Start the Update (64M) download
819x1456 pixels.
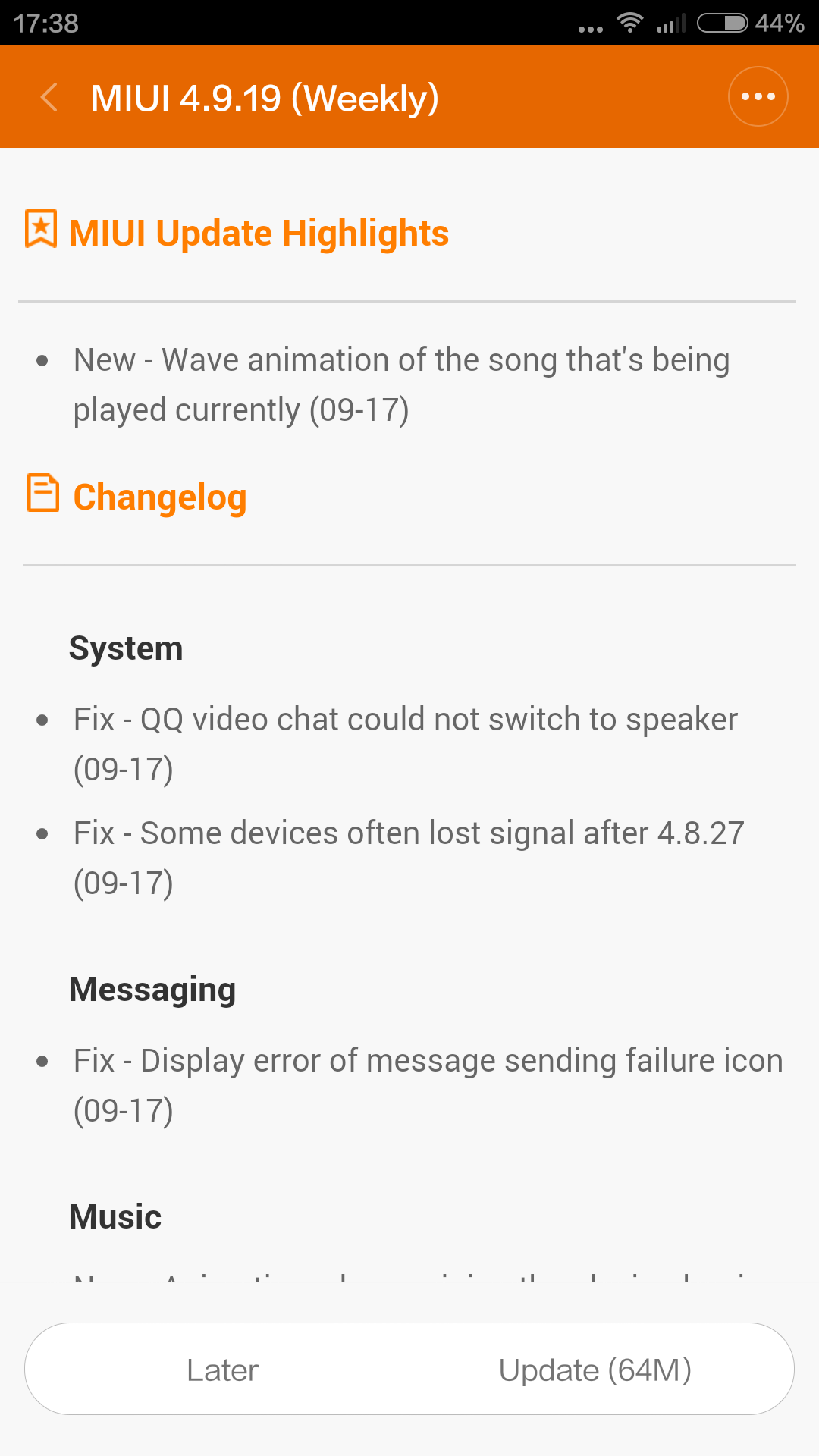point(601,1369)
